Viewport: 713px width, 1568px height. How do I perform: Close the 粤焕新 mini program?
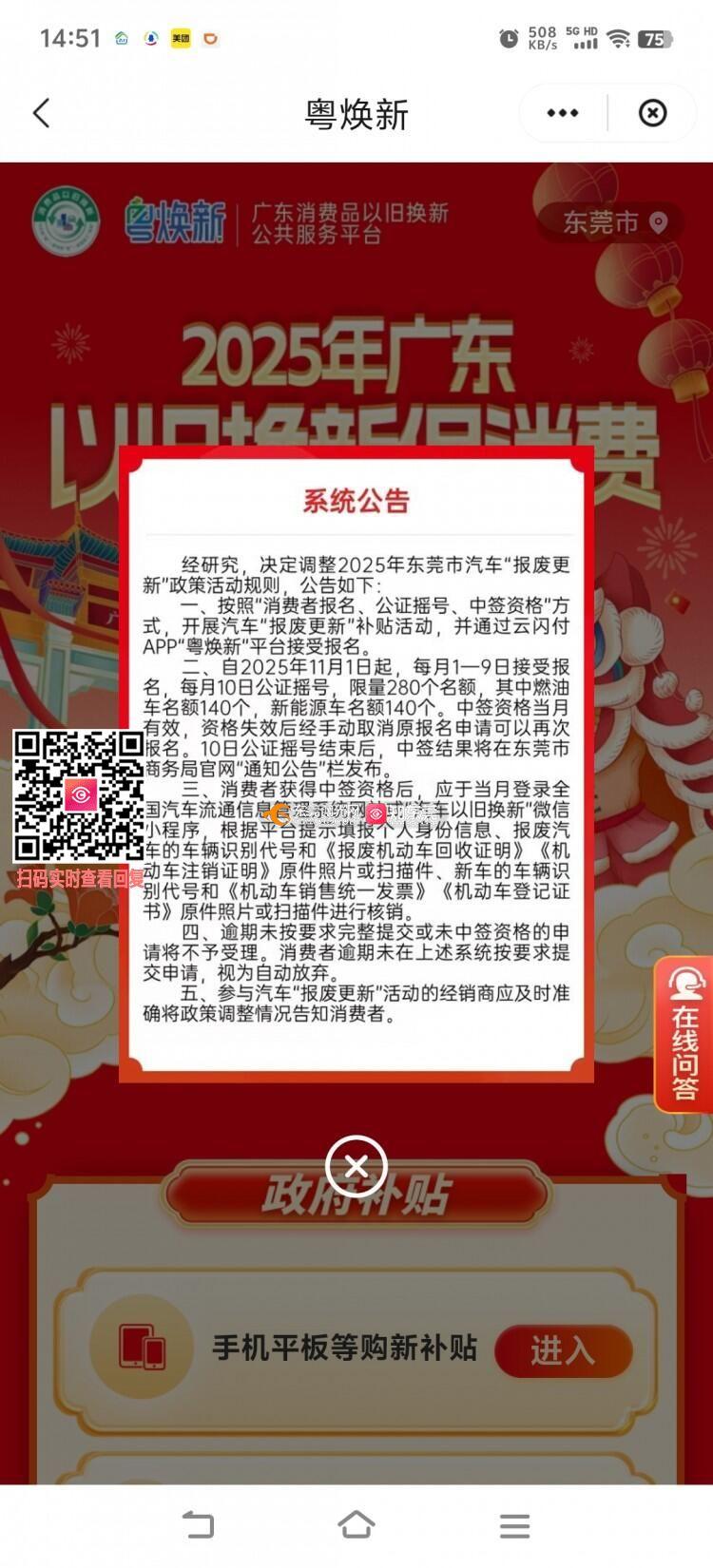point(652,113)
